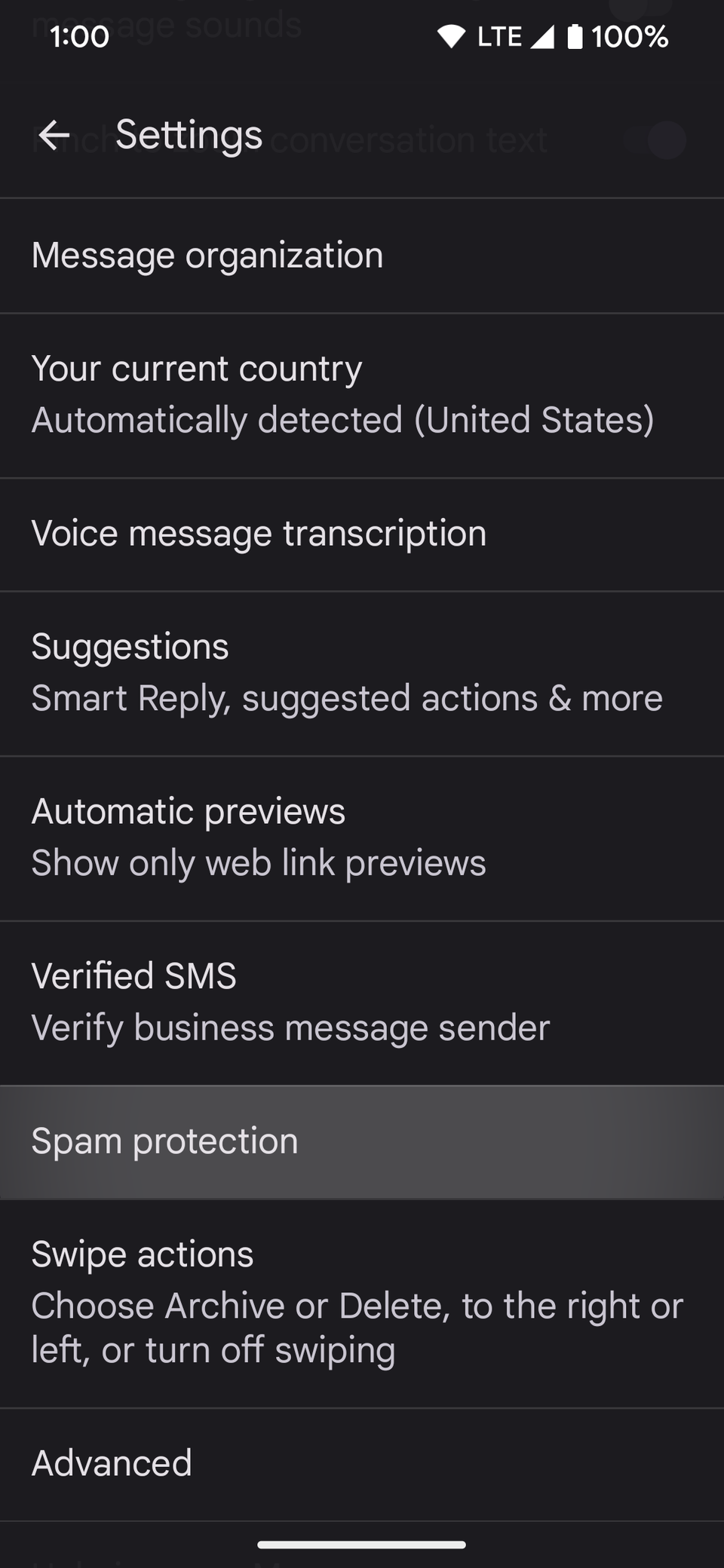Tap the back arrow beside Settings
Viewport: 724px width, 1568px height.
pos(51,134)
